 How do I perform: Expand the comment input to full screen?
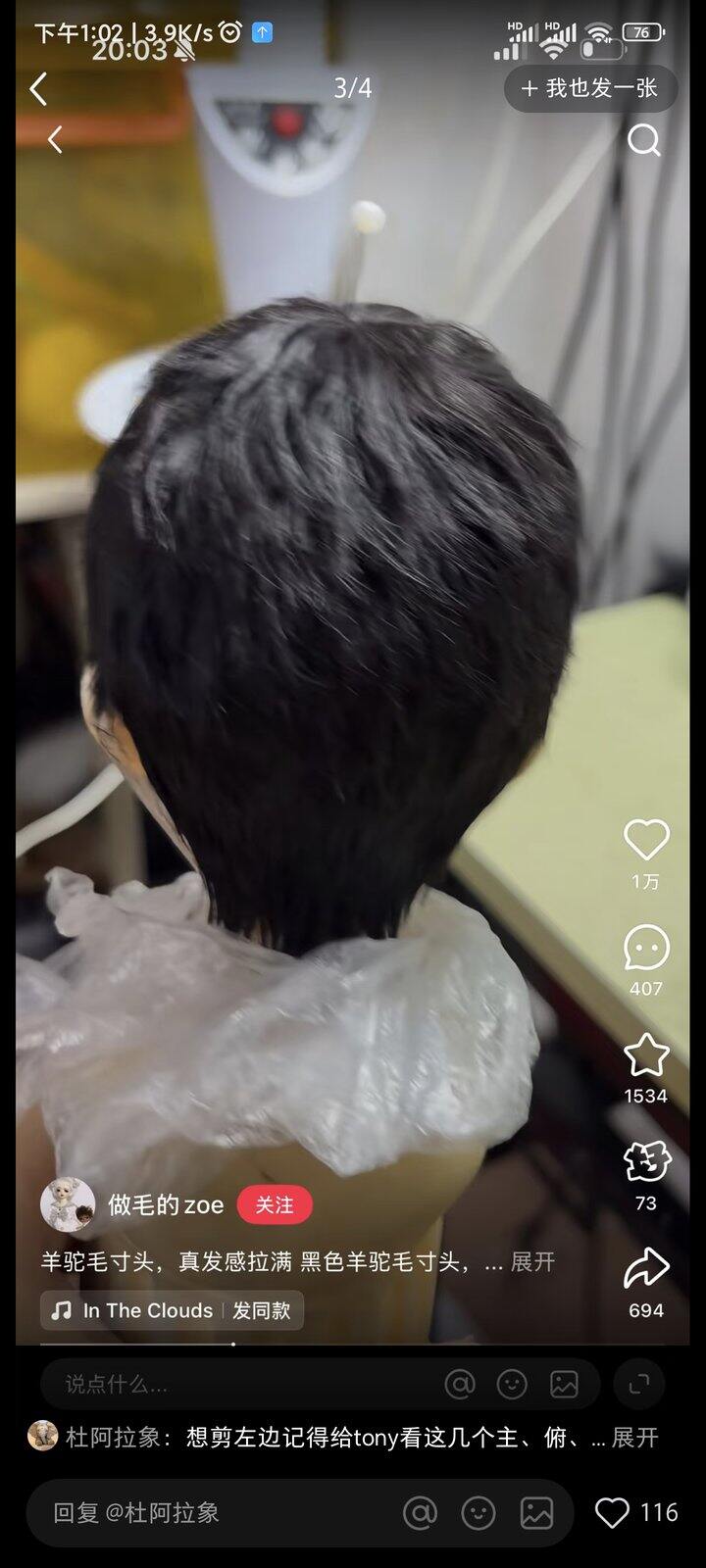(638, 1384)
